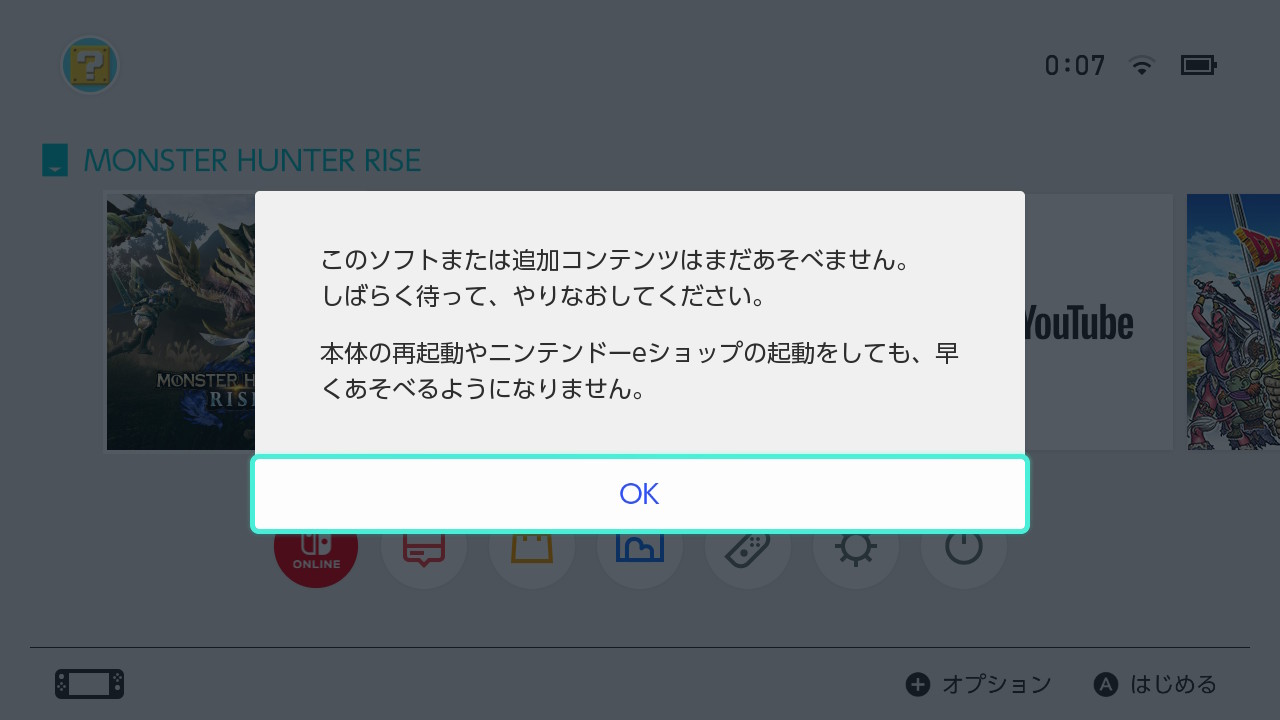
Task: Dismiss the dialog with OK
Action: point(640,494)
